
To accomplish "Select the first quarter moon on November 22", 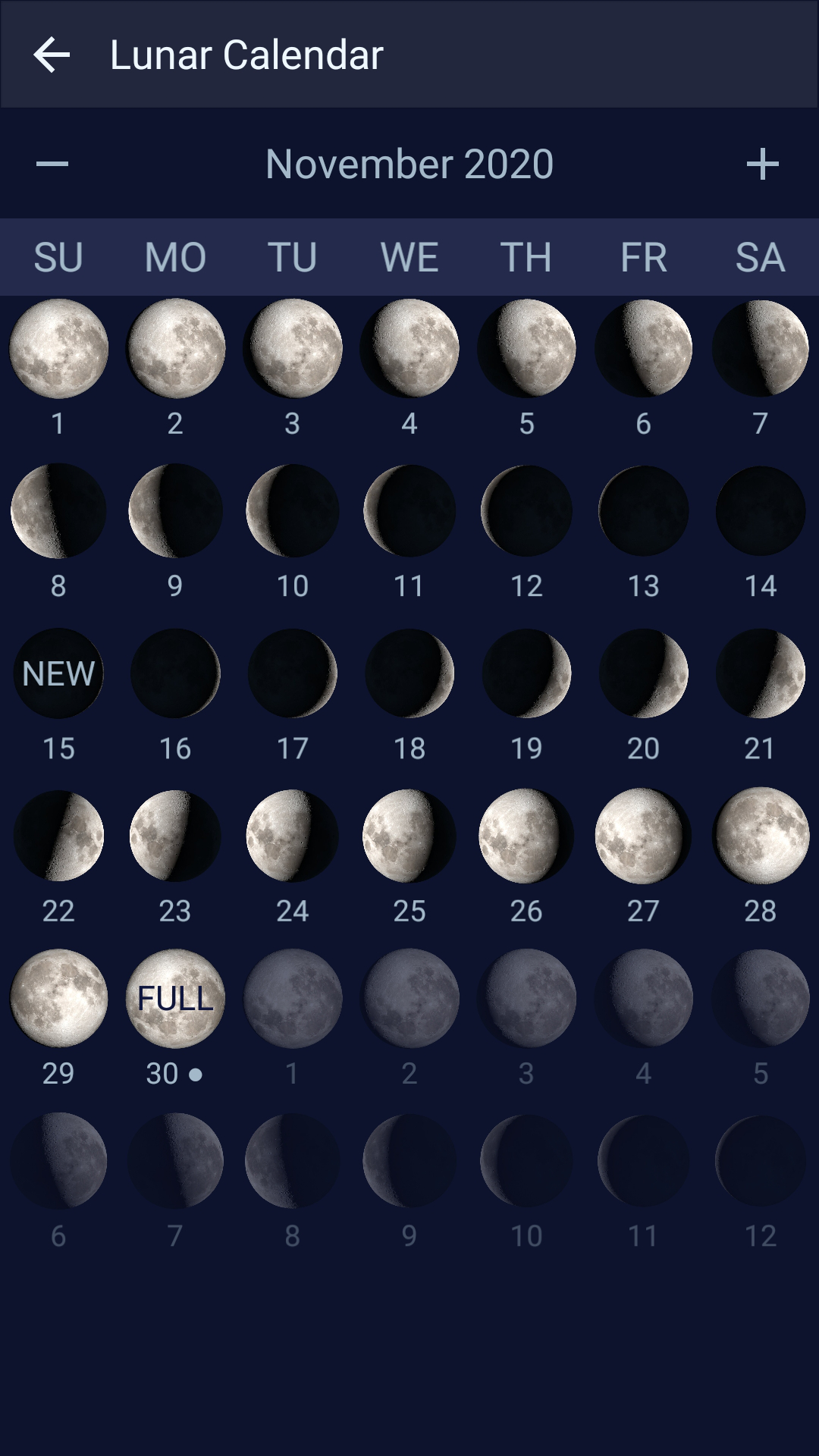I will (x=58, y=836).
